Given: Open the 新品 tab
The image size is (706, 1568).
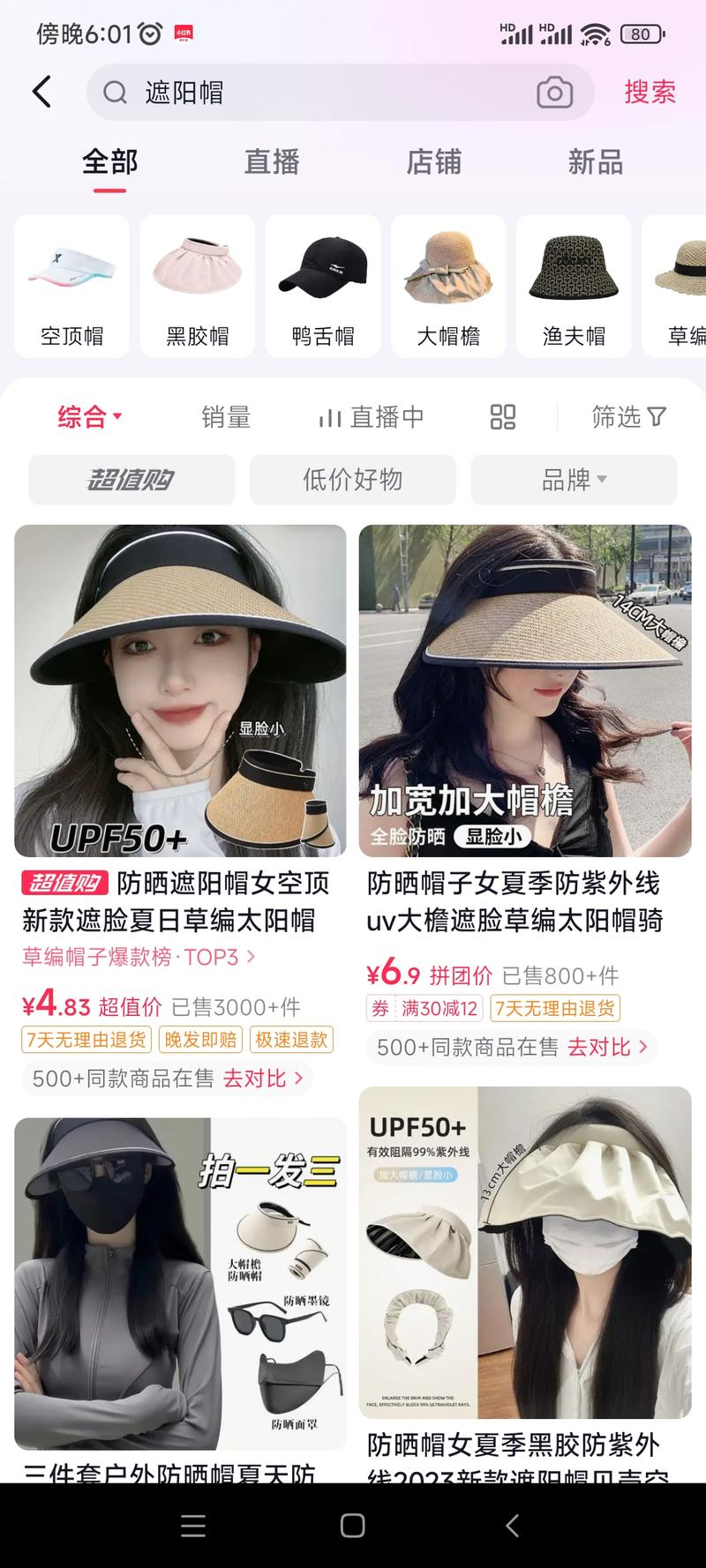Looking at the screenshot, I should (595, 162).
